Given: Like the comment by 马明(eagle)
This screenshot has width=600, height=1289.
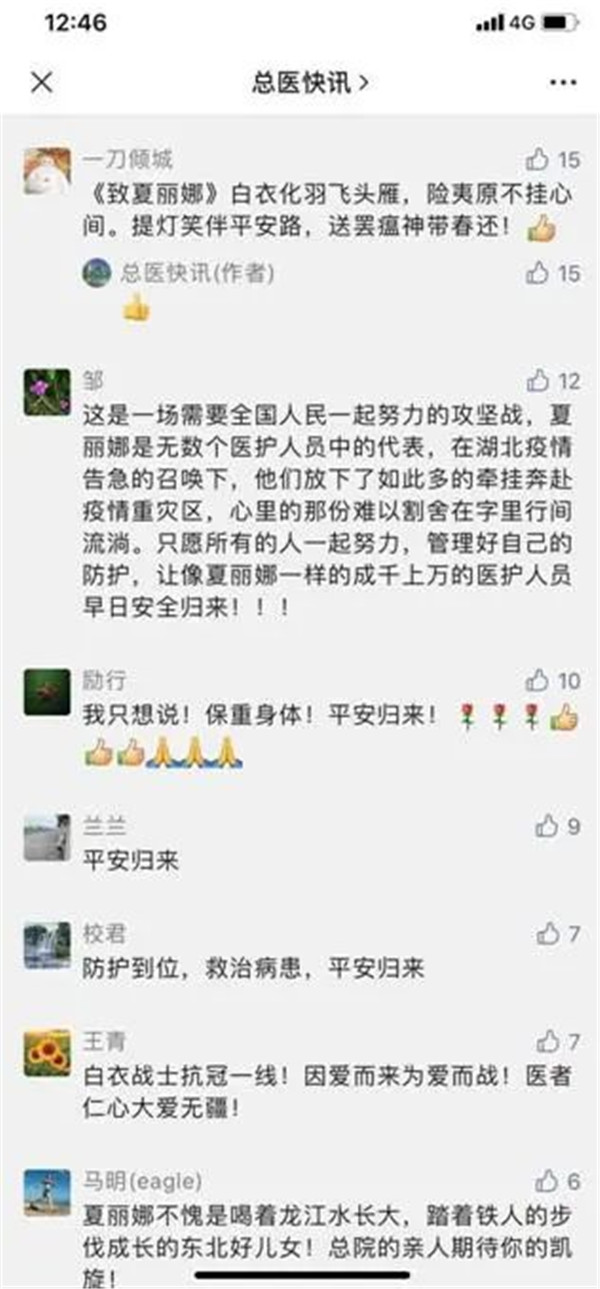Looking at the screenshot, I should pyautogui.click(x=547, y=1180).
